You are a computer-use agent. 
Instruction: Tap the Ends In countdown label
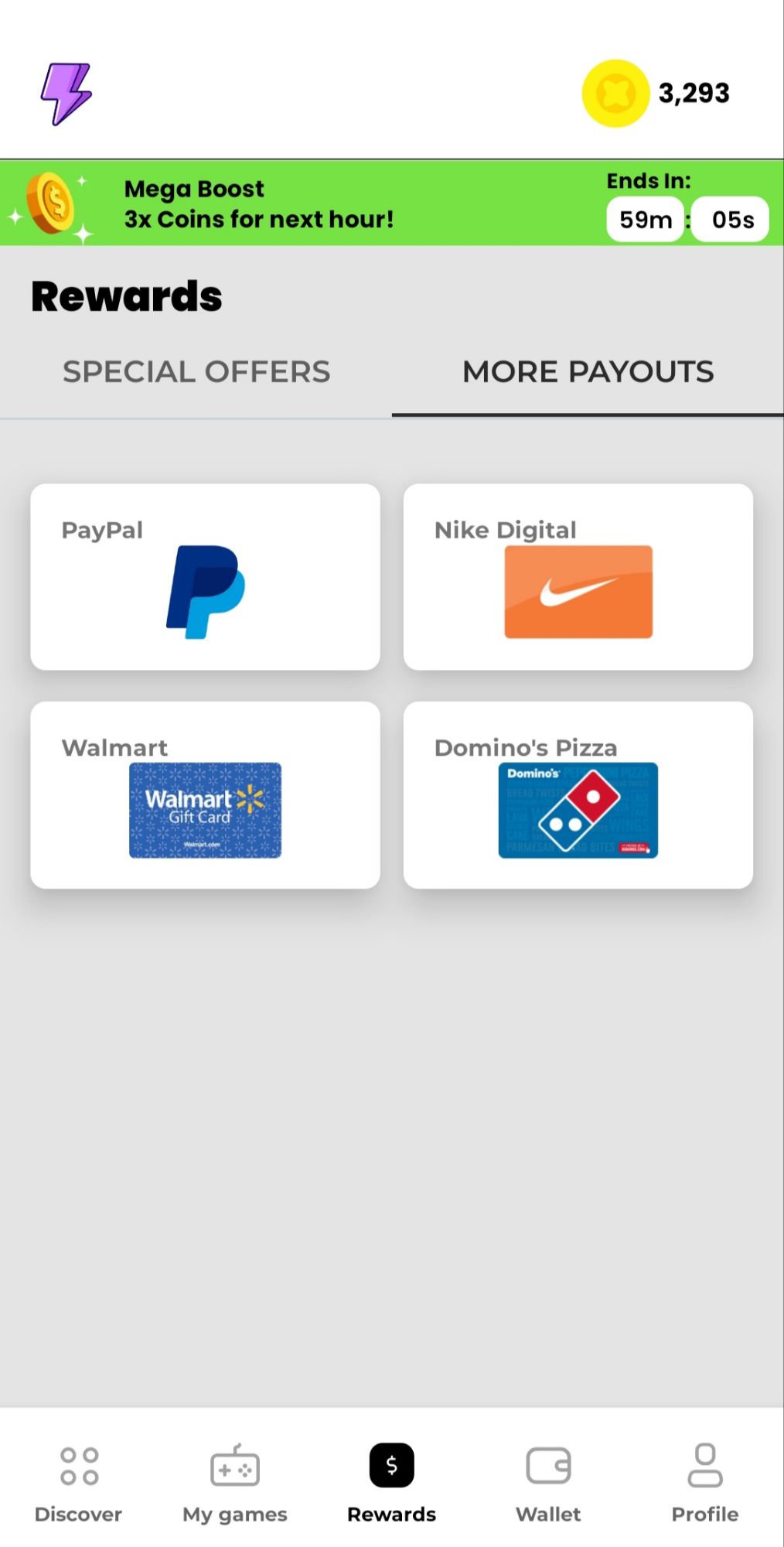[649, 180]
